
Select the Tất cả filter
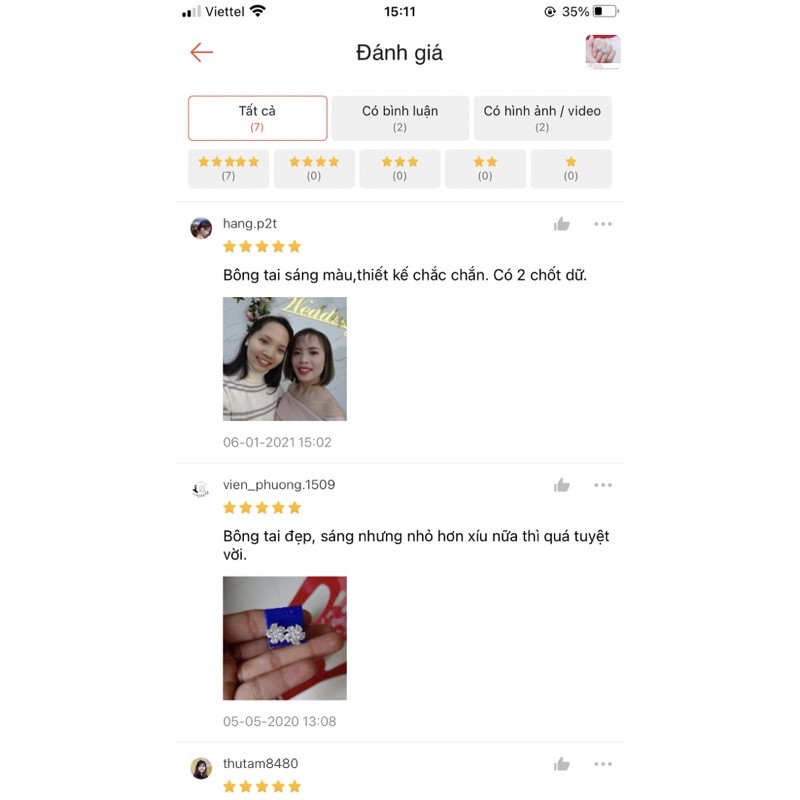pyautogui.click(x=257, y=118)
